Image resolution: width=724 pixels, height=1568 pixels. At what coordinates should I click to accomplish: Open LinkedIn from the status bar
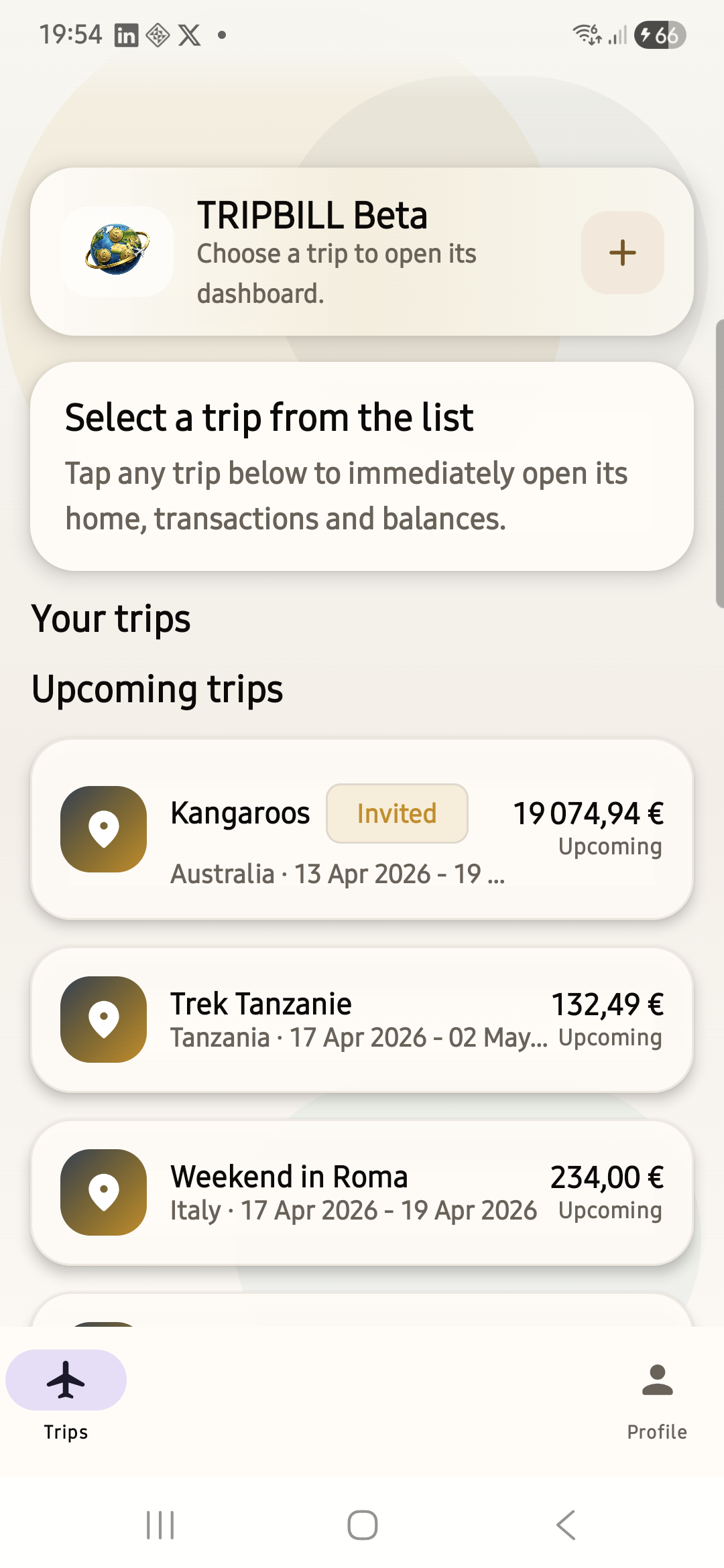[x=126, y=35]
